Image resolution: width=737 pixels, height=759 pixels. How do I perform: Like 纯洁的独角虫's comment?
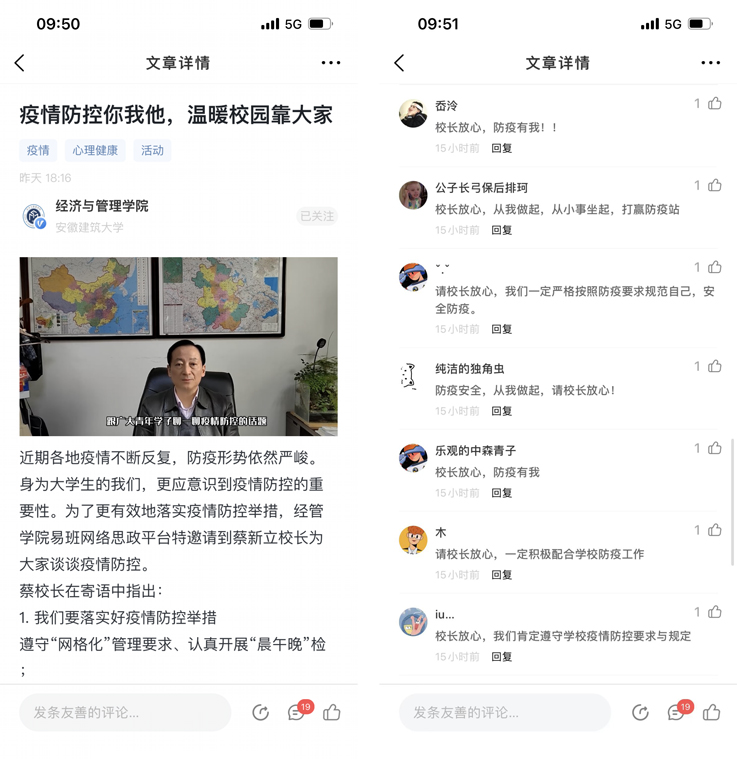coord(714,367)
